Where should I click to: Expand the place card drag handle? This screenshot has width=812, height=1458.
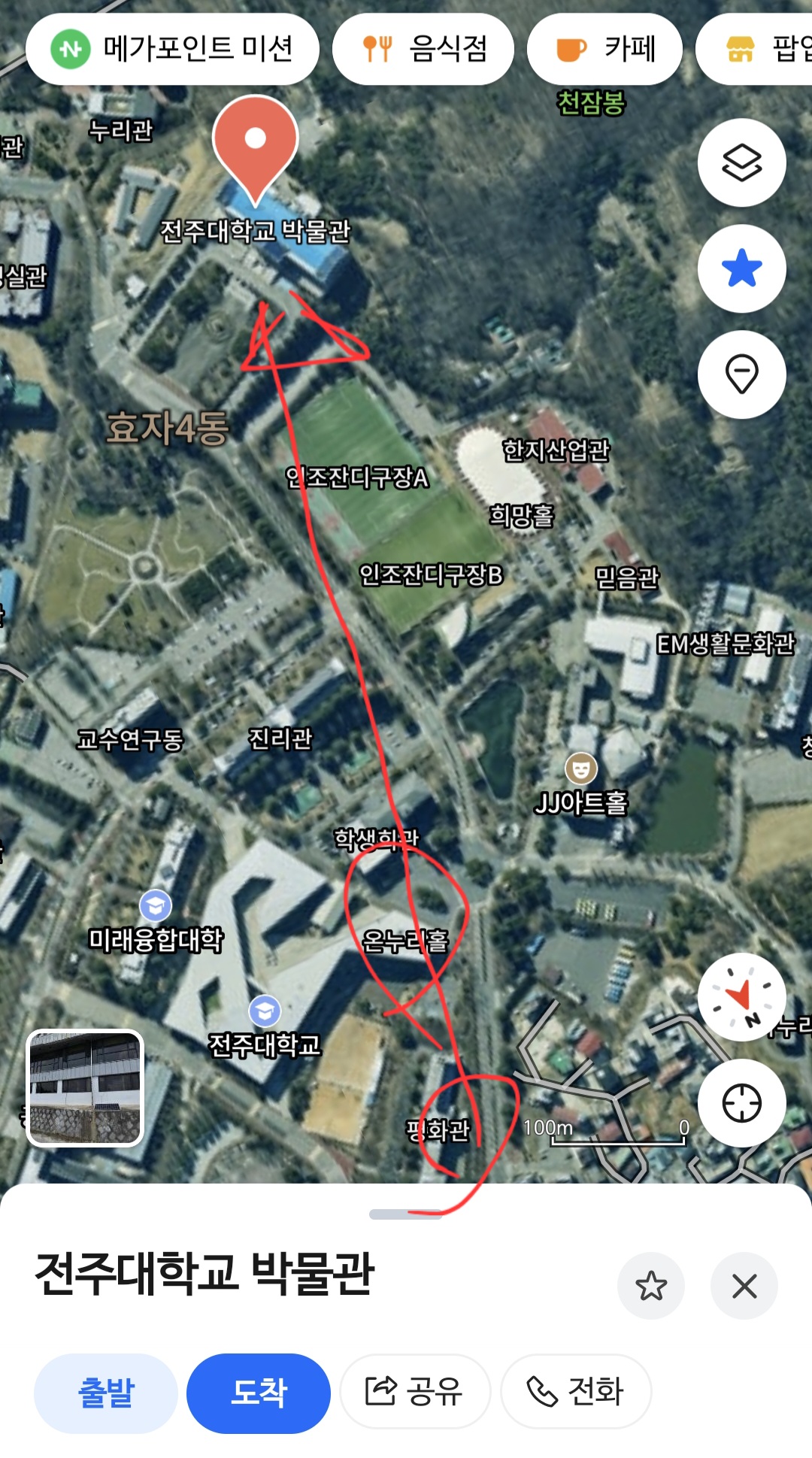coord(406,1214)
